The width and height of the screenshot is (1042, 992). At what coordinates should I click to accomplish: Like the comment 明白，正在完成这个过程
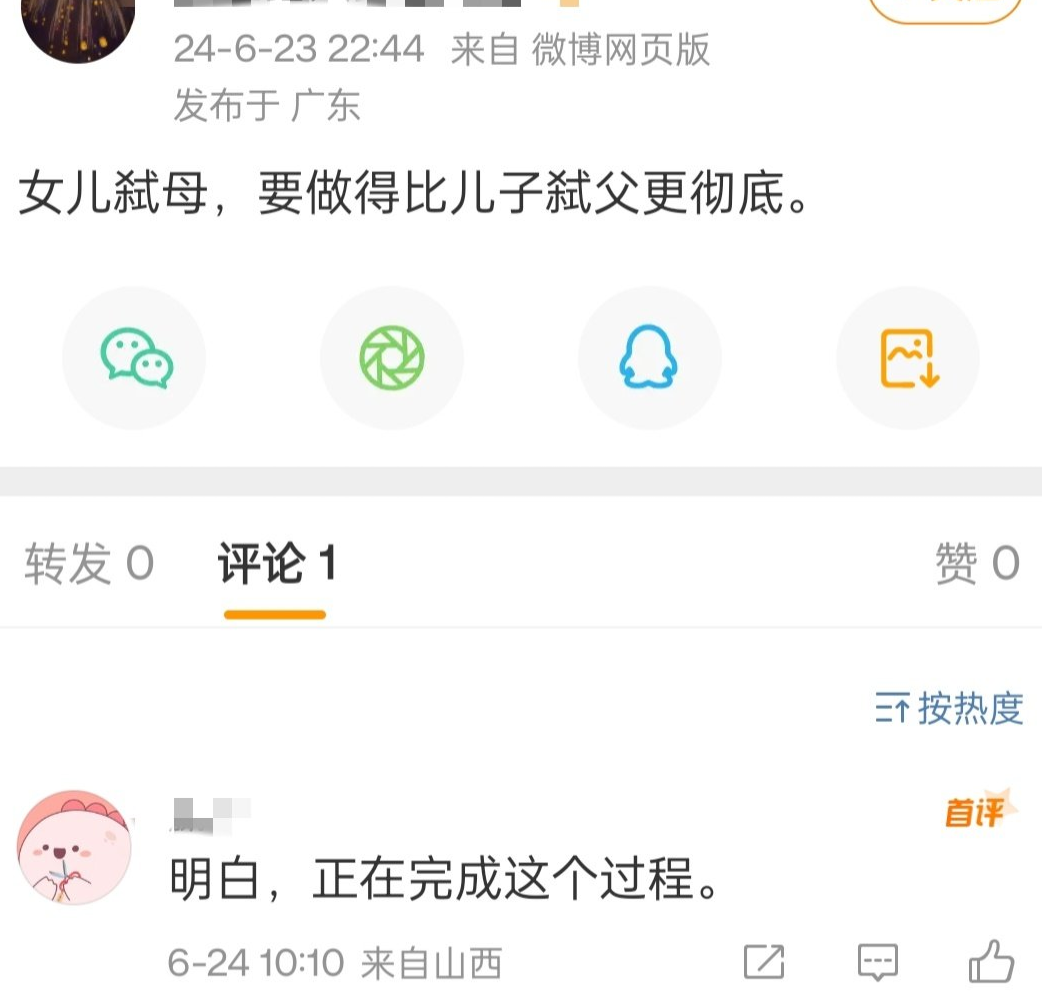[x=991, y=962]
